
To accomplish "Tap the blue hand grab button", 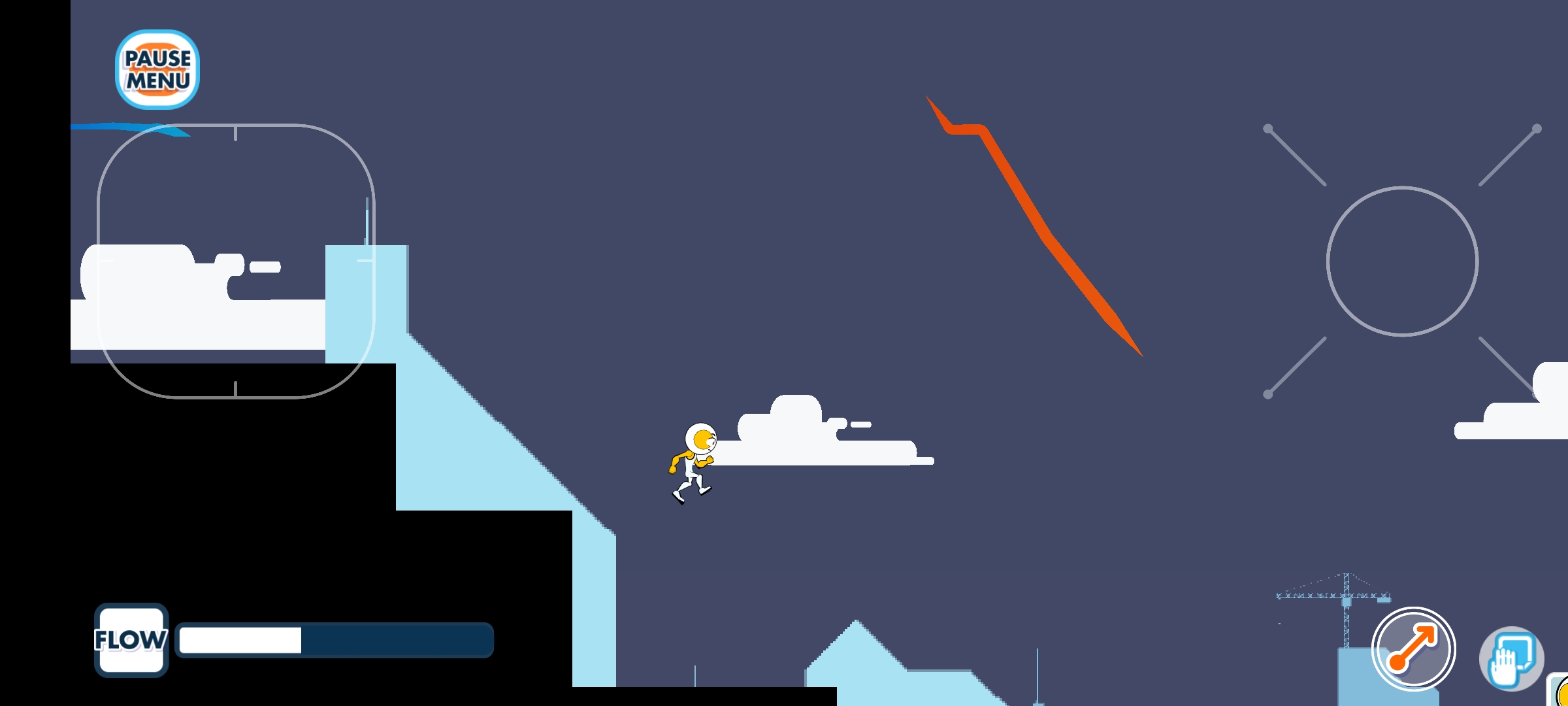I will point(1511,658).
